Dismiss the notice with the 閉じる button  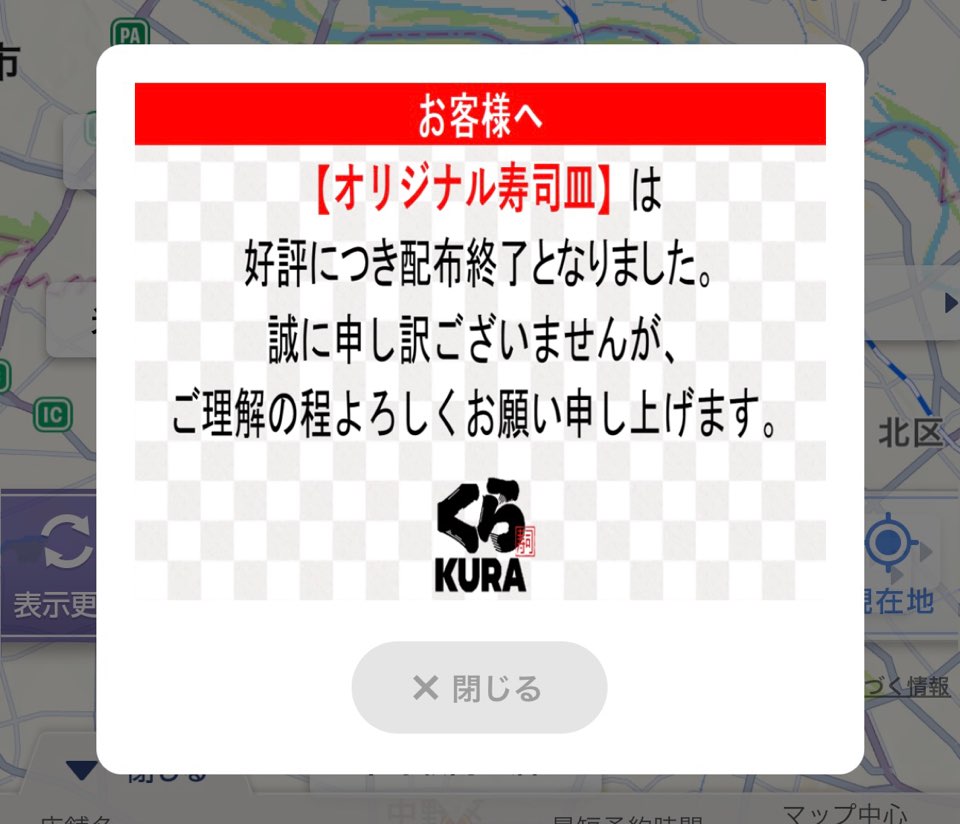coord(479,688)
